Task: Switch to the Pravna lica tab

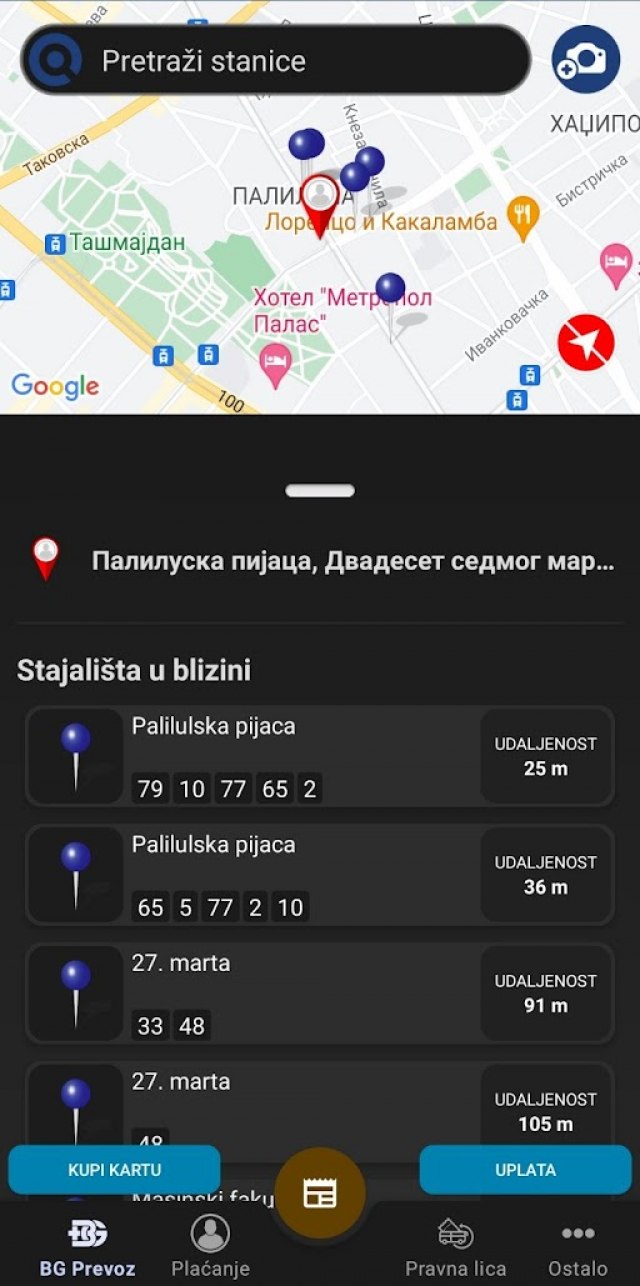Action: pyautogui.click(x=456, y=1248)
